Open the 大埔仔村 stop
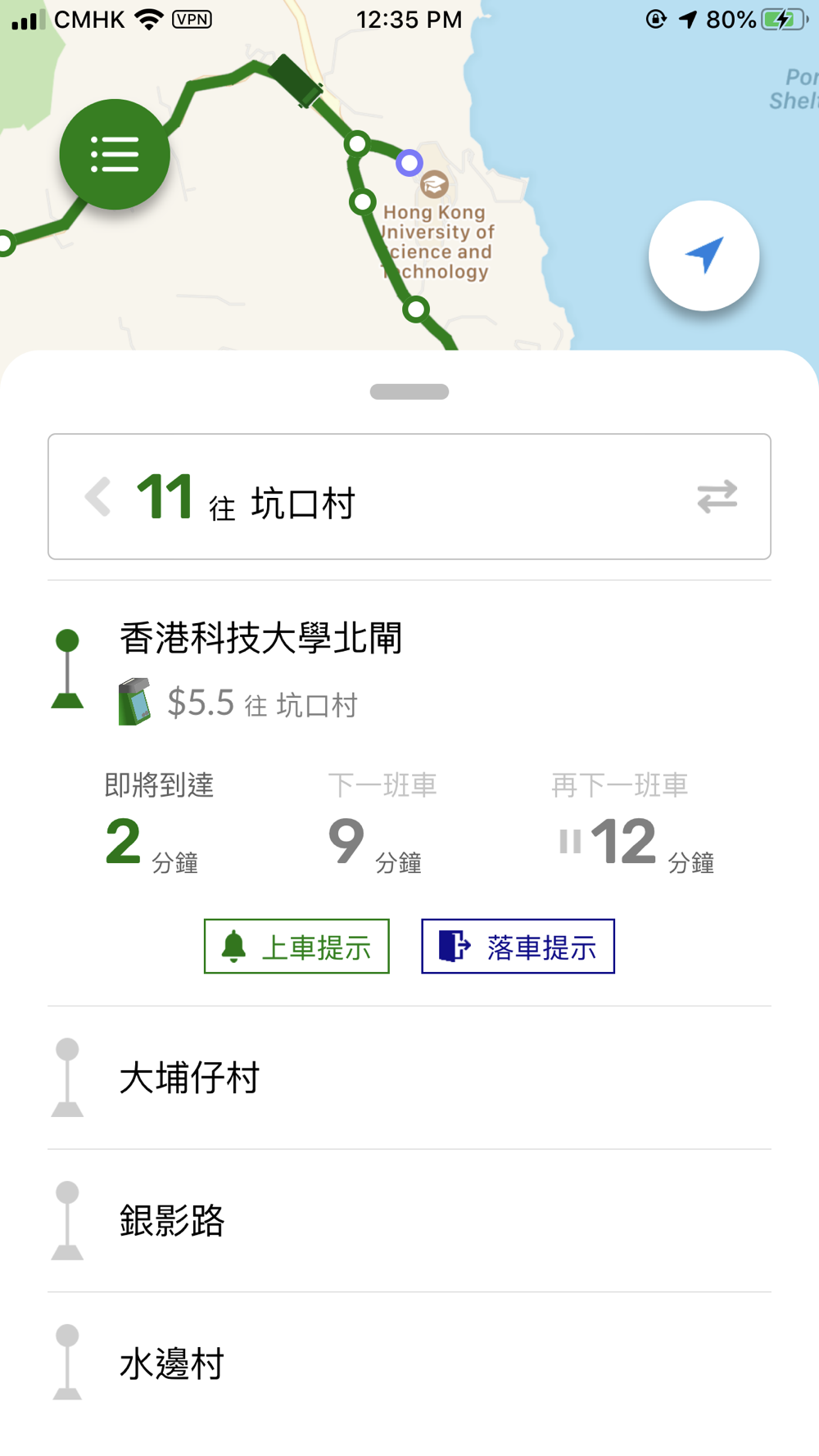 [x=409, y=1078]
